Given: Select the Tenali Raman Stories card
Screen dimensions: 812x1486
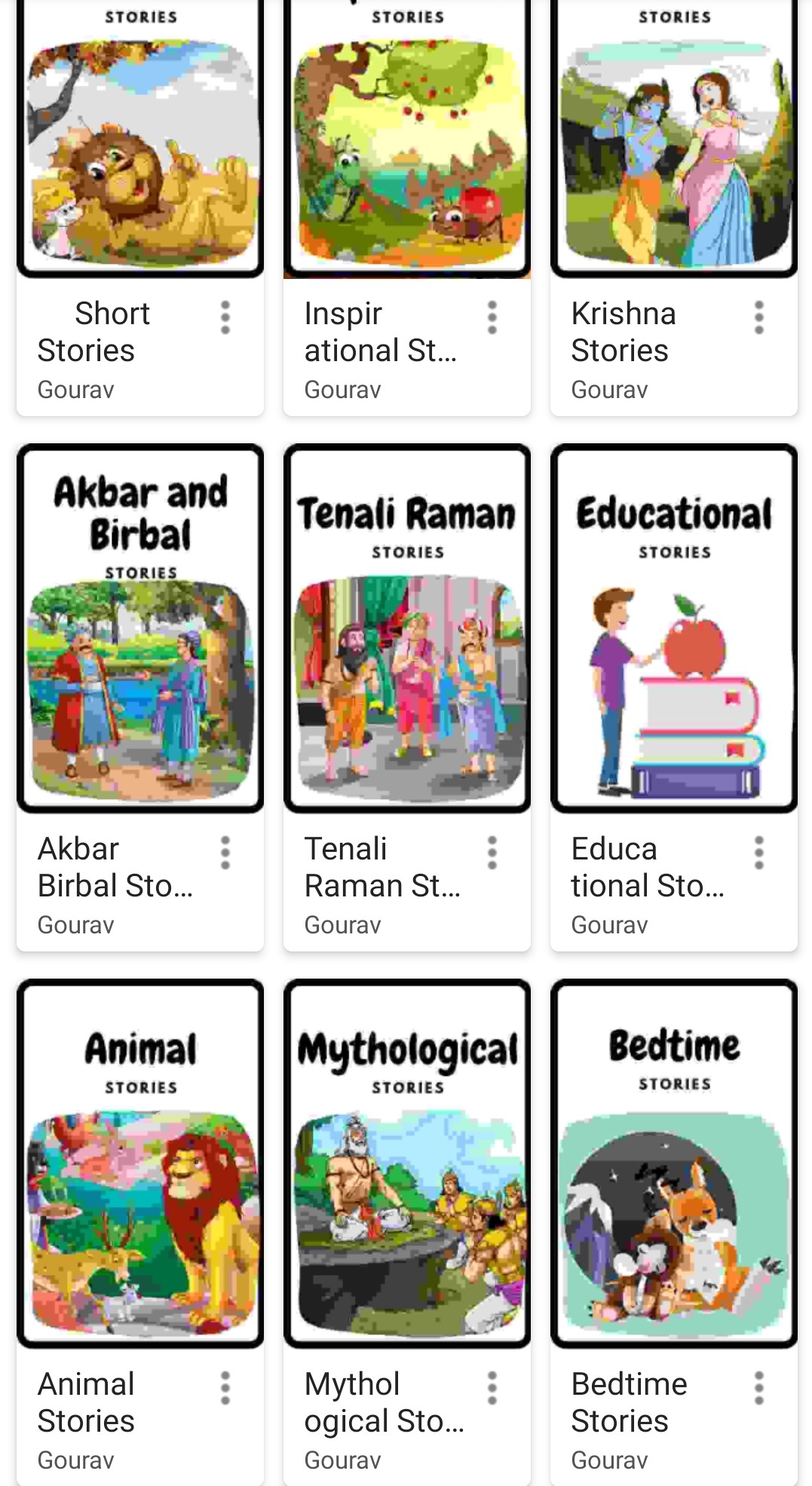Looking at the screenshot, I should [407, 630].
